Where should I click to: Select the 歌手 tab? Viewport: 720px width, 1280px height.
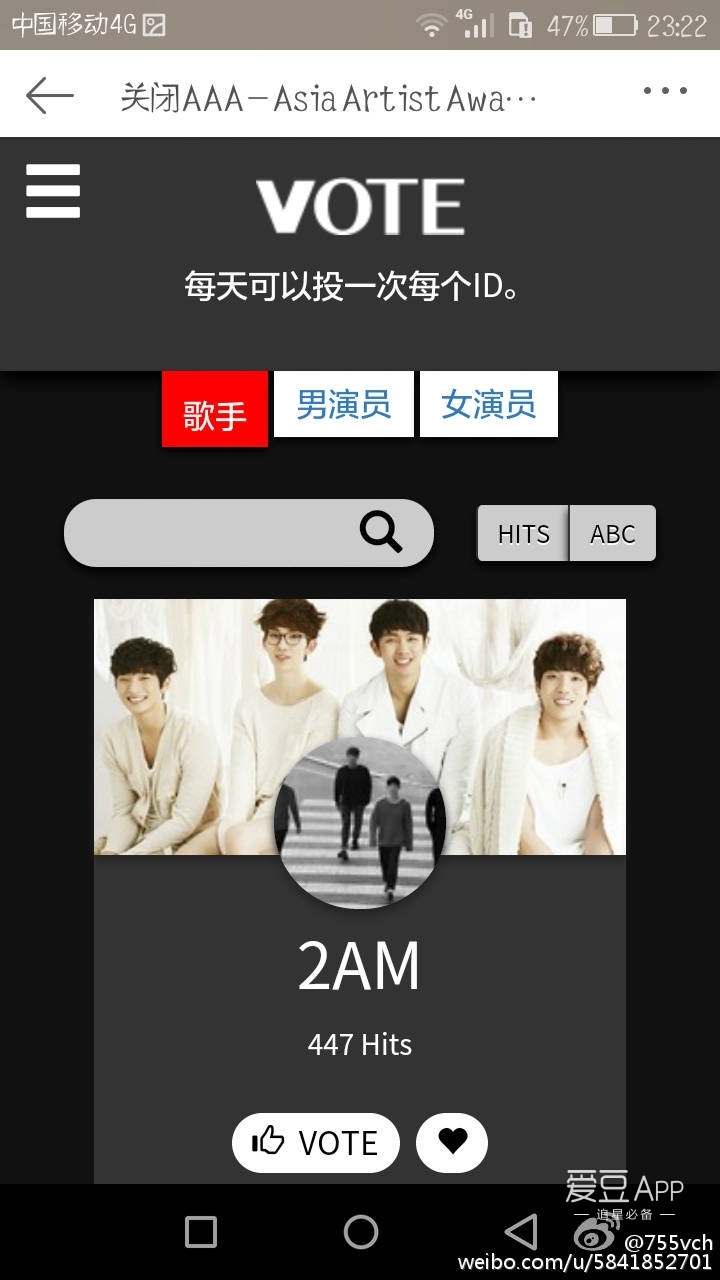pyautogui.click(x=215, y=410)
